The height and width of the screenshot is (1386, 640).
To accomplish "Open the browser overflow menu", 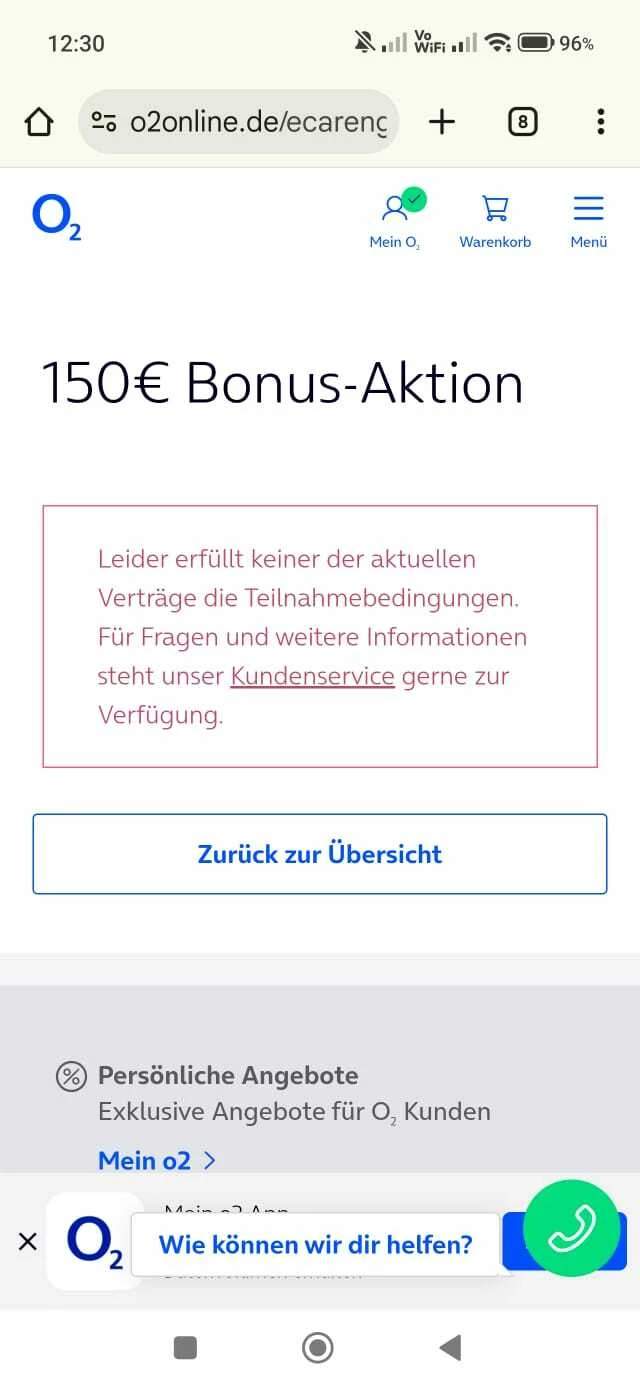I will click(600, 122).
